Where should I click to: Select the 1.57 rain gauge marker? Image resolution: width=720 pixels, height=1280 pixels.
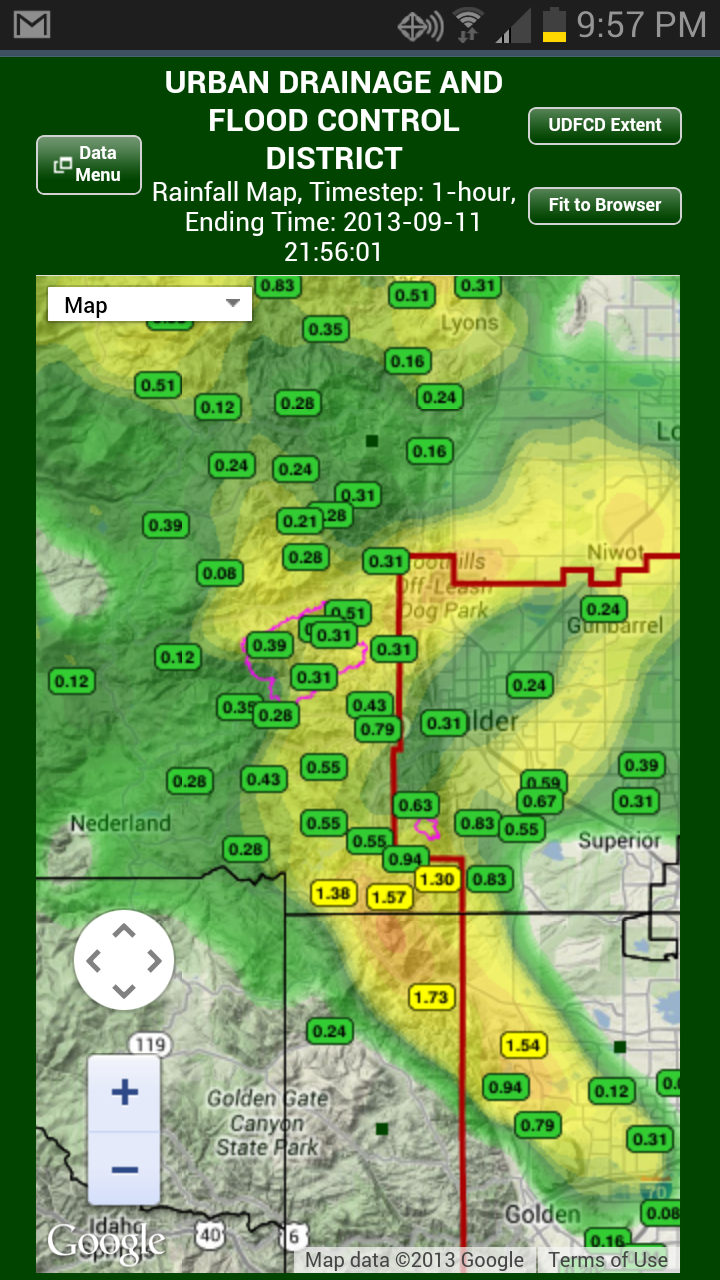(x=388, y=897)
